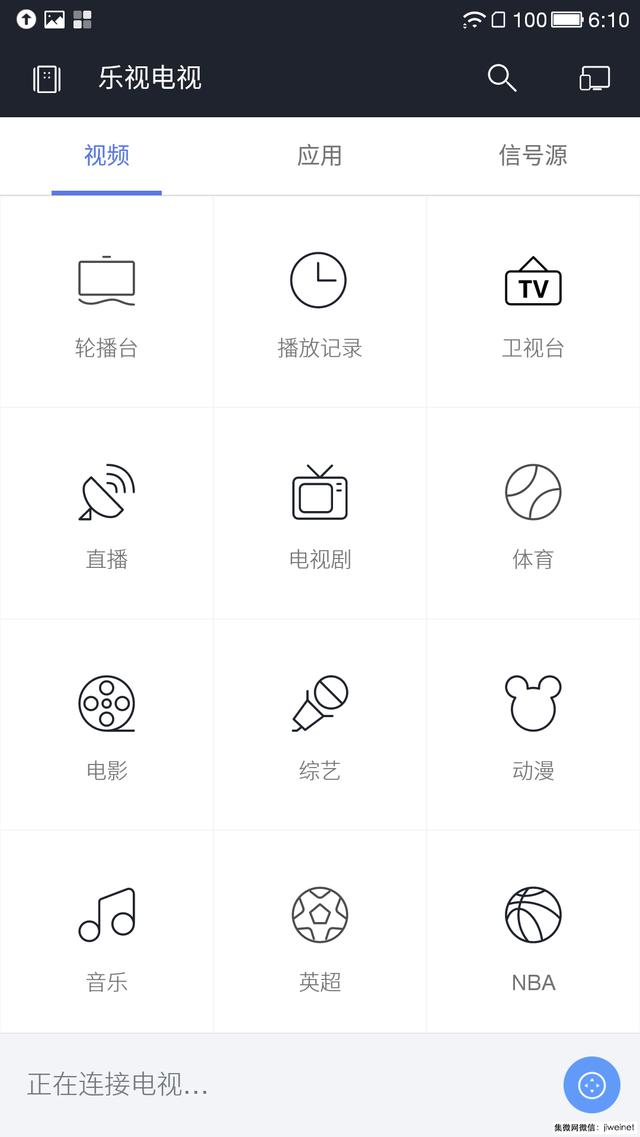The width and height of the screenshot is (640, 1137).
Task: Browse the 音乐 music category
Action: (107, 935)
